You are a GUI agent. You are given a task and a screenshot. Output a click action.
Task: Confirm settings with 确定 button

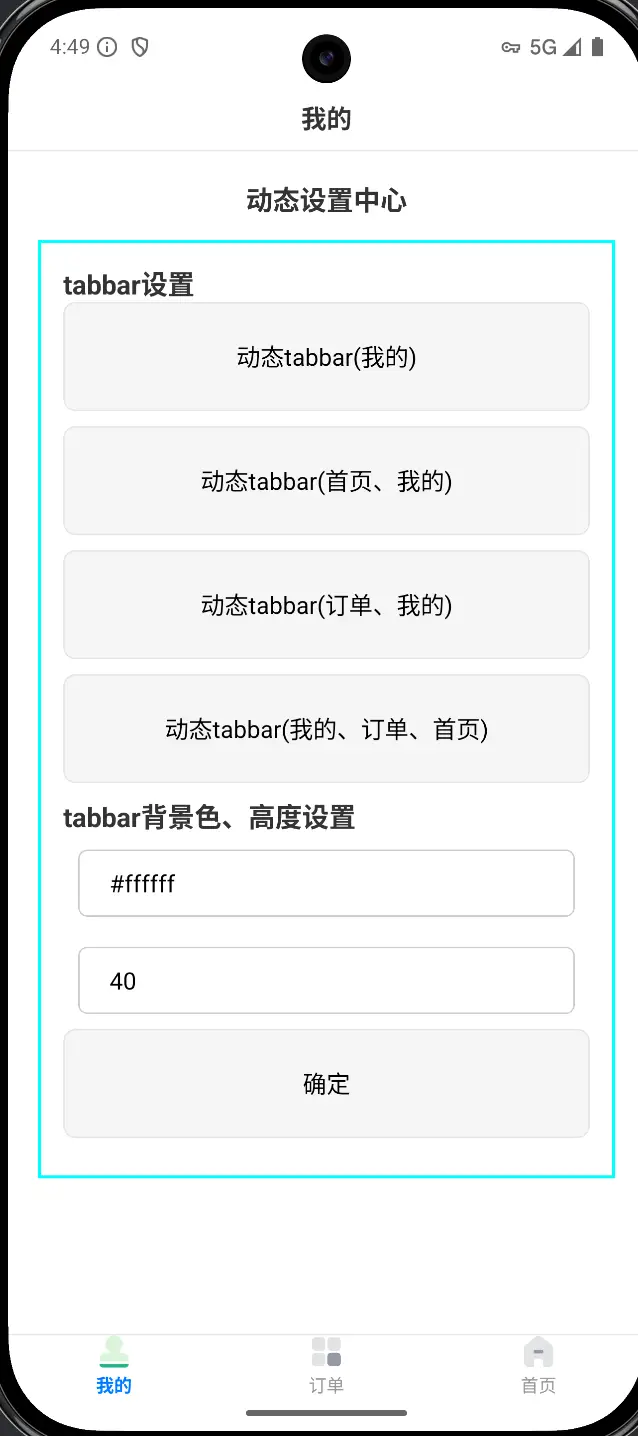click(326, 1084)
